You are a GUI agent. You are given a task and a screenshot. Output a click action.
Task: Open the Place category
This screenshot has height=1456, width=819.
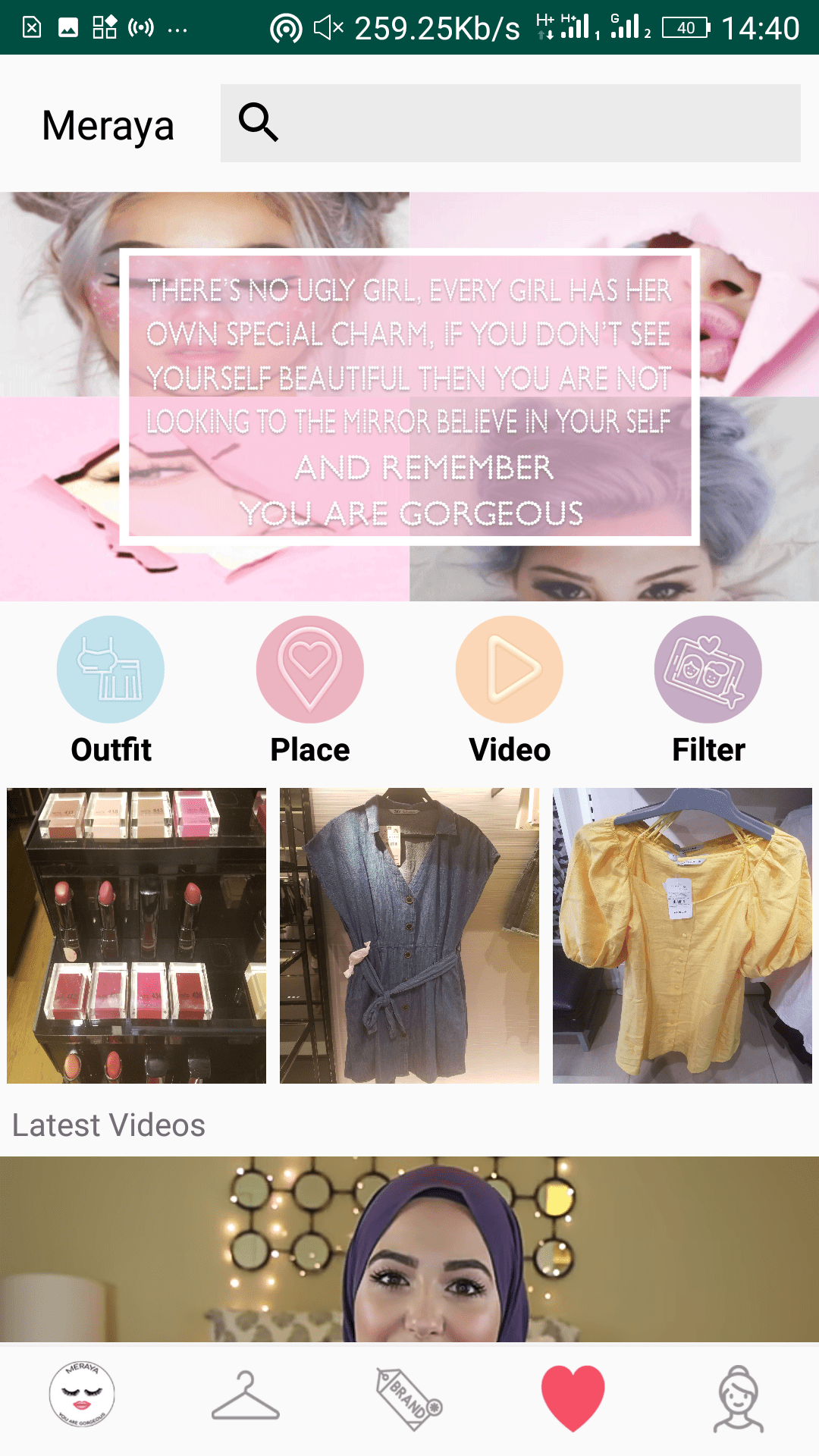(309, 670)
